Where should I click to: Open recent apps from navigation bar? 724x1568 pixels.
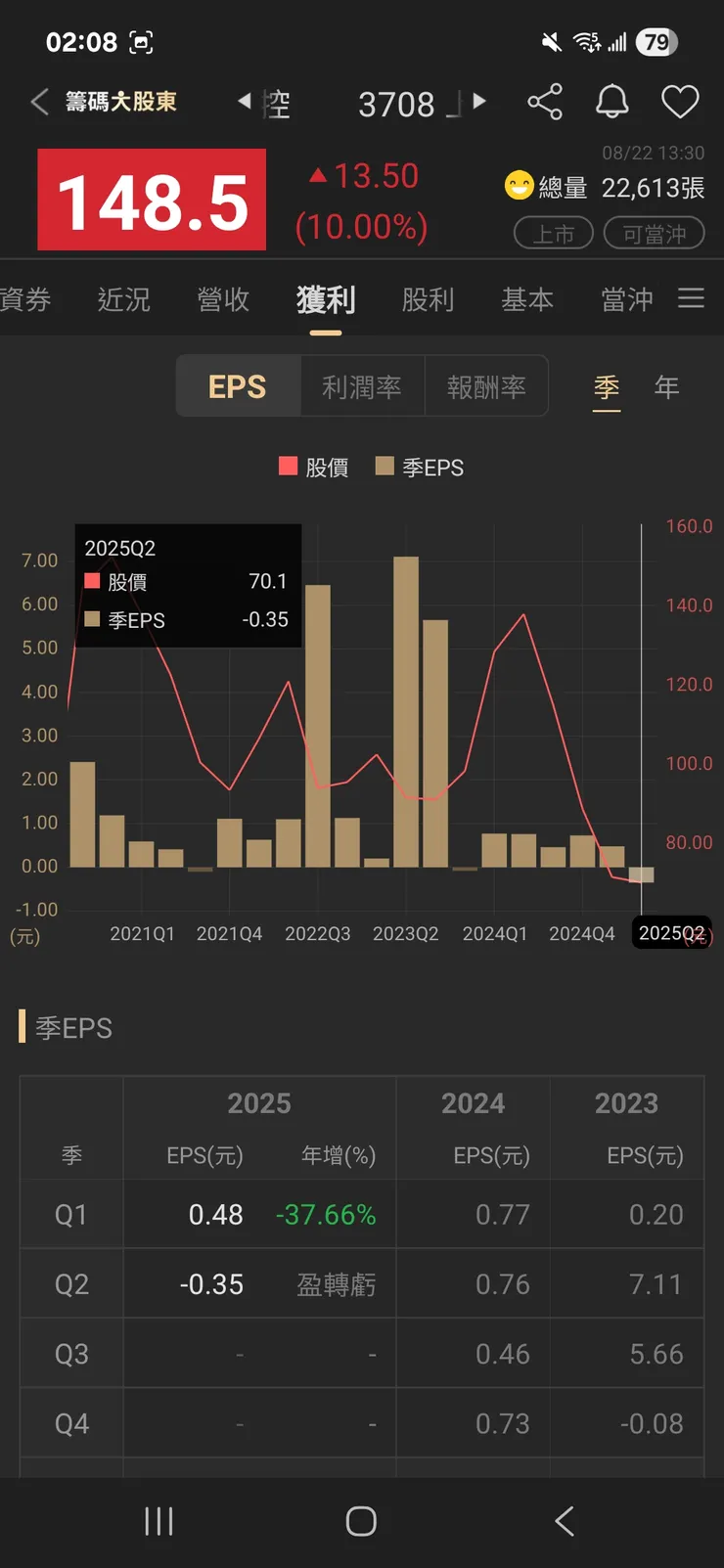tap(158, 1521)
